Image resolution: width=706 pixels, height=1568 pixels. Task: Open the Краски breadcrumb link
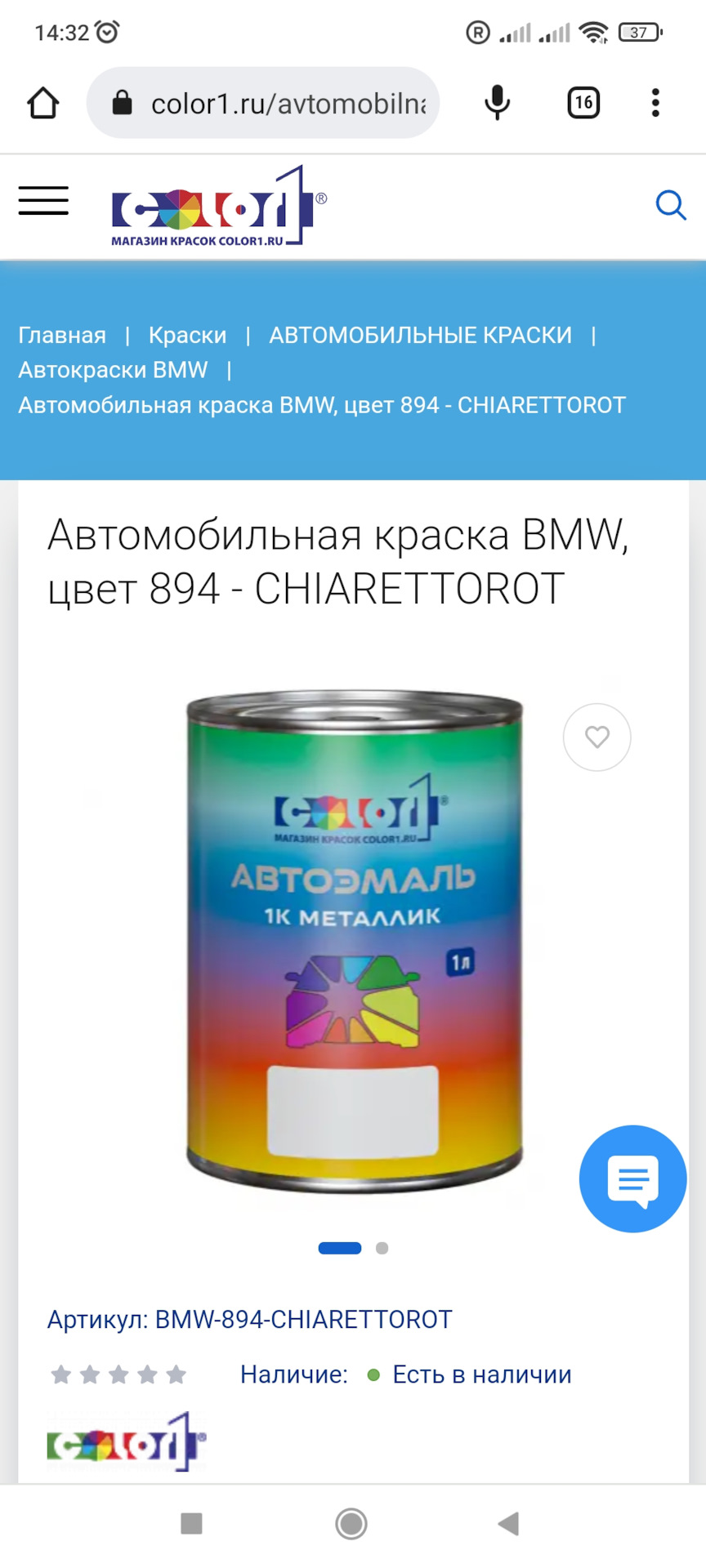tap(187, 336)
